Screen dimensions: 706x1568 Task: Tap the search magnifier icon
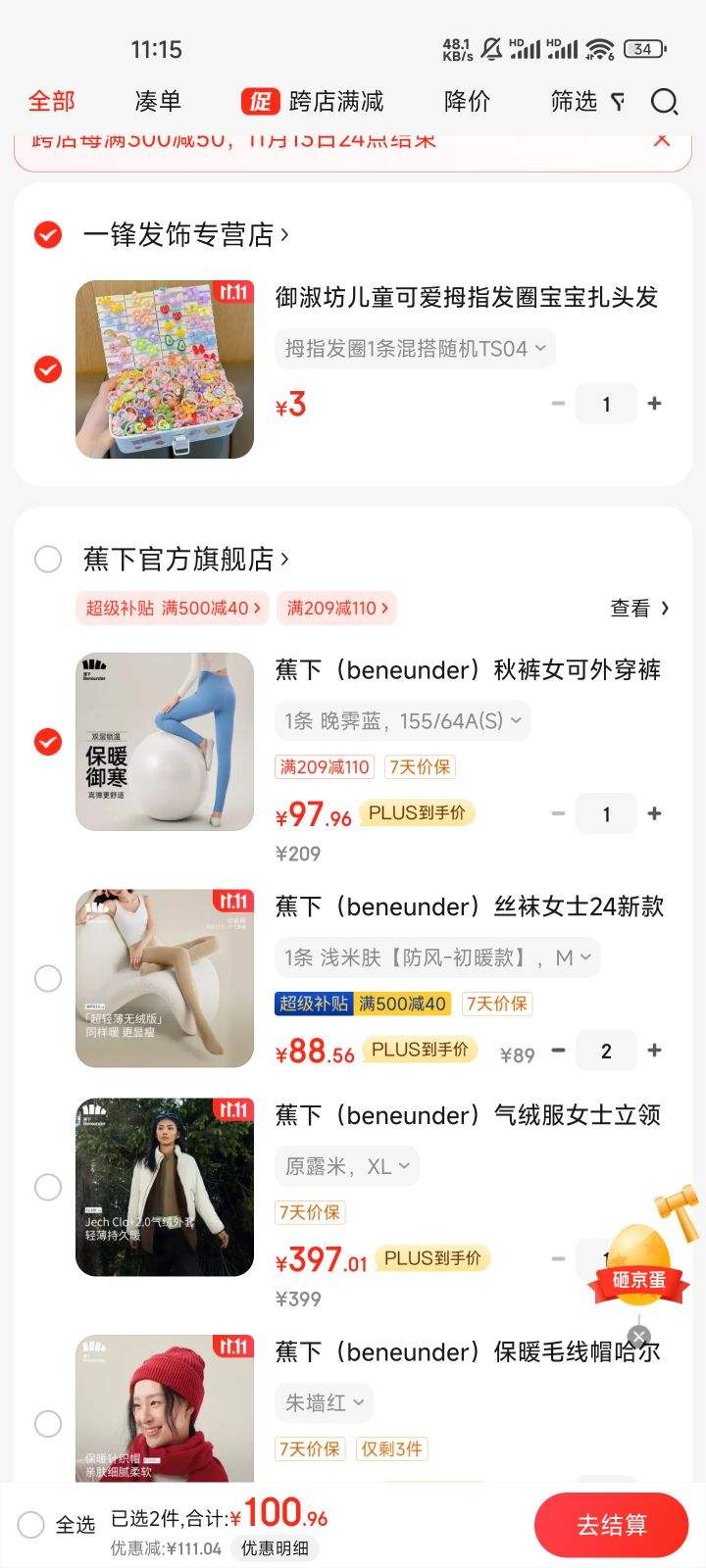(665, 102)
